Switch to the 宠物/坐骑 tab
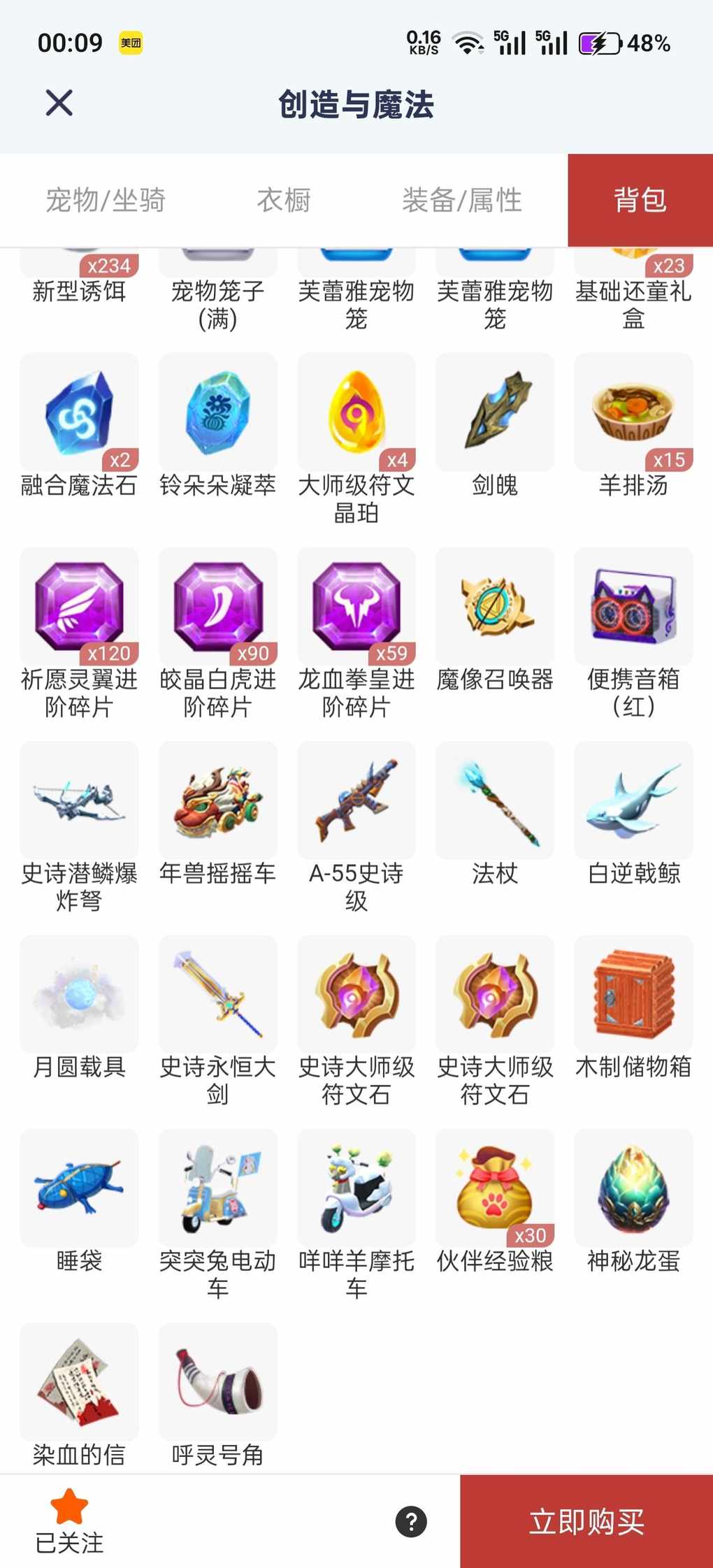 (106, 201)
